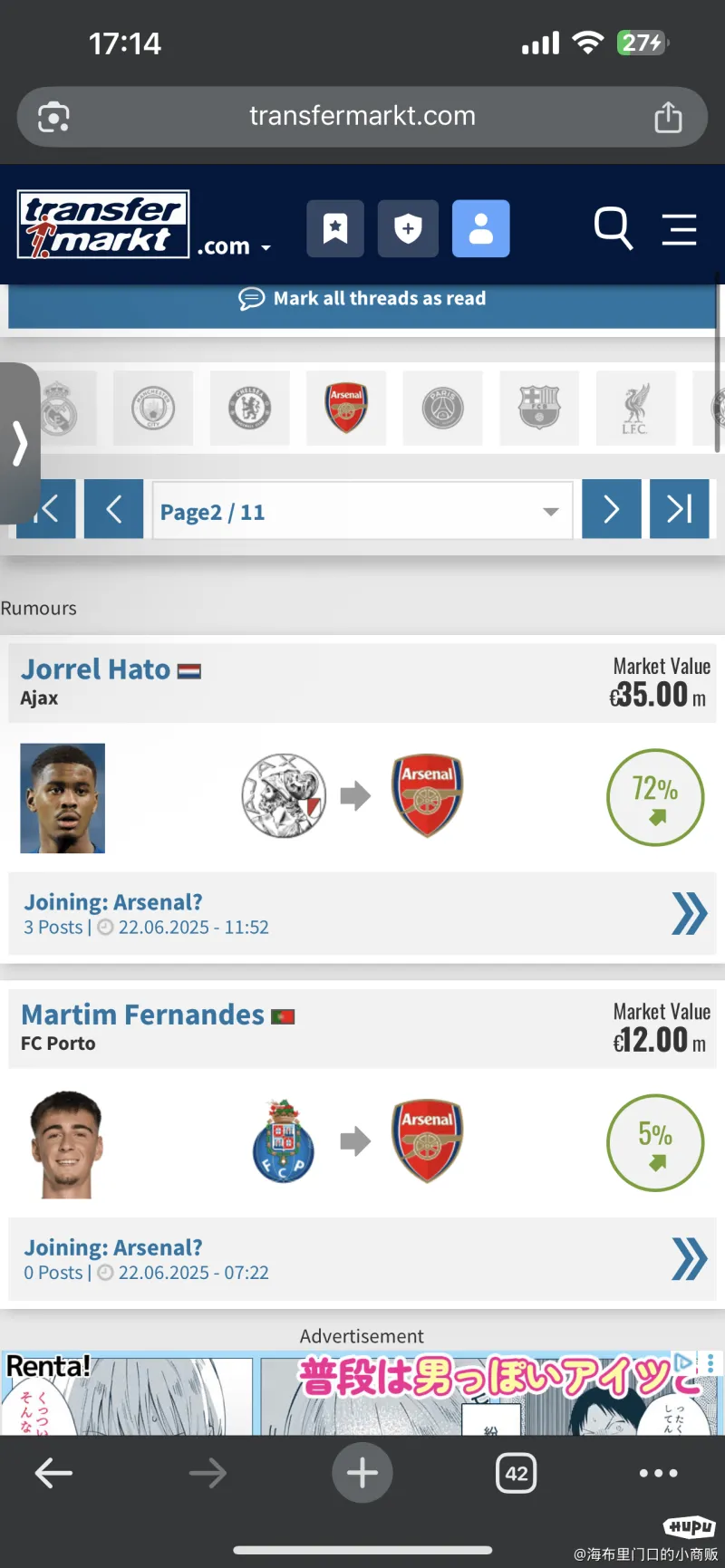Viewport: 725px width, 1568px height.
Task: Select the Liverpool crest filter
Action: point(635,408)
